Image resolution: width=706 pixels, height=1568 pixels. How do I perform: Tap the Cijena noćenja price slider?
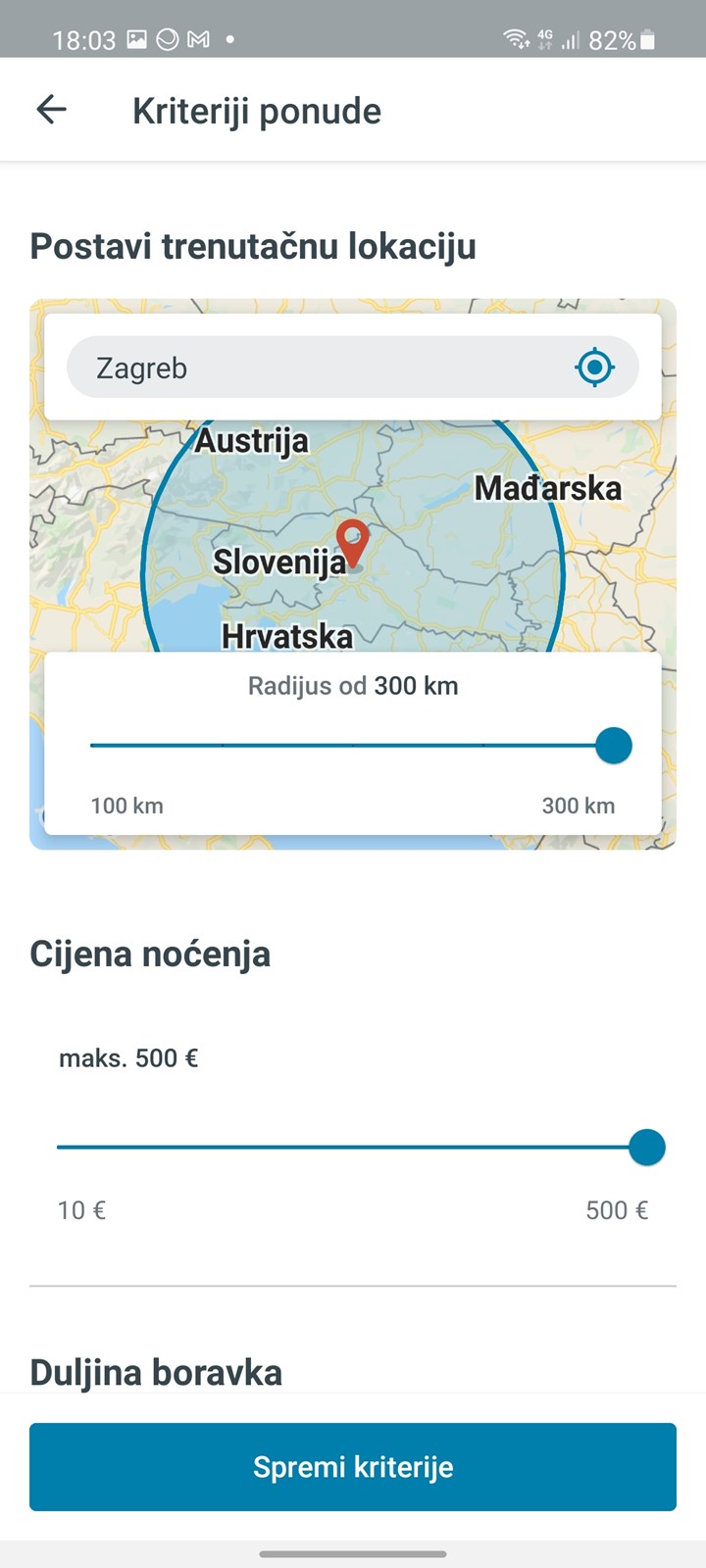tap(361, 1147)
